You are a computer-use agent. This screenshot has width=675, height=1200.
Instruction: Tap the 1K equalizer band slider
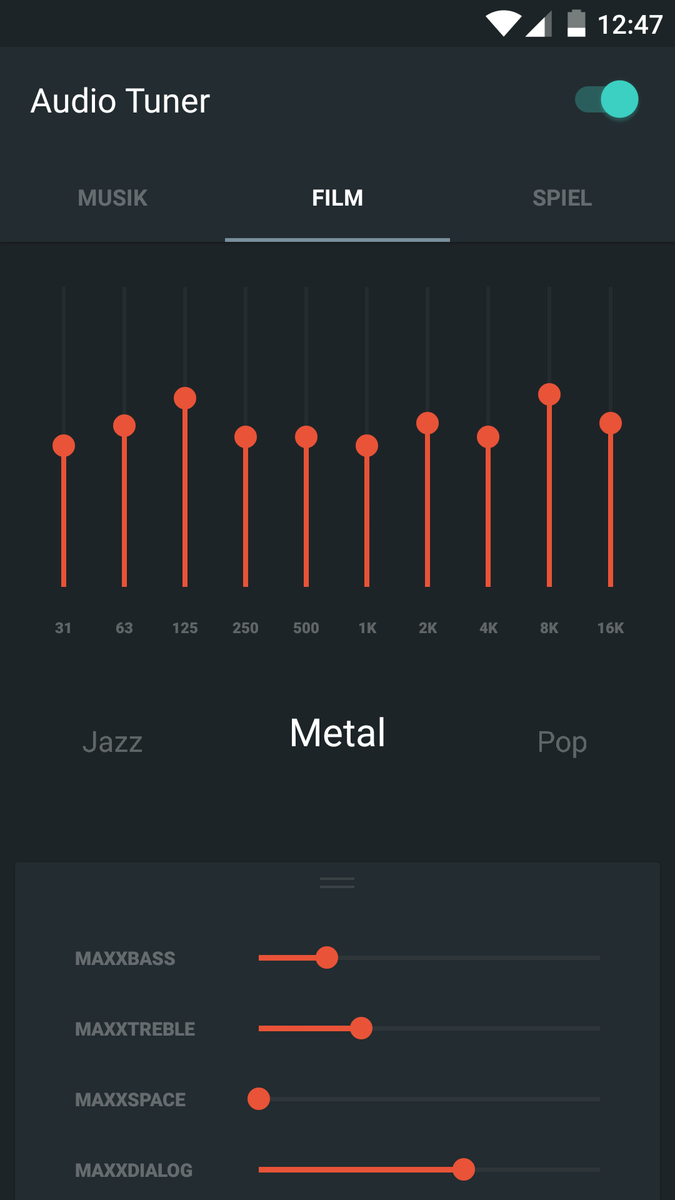coord(367,437)
